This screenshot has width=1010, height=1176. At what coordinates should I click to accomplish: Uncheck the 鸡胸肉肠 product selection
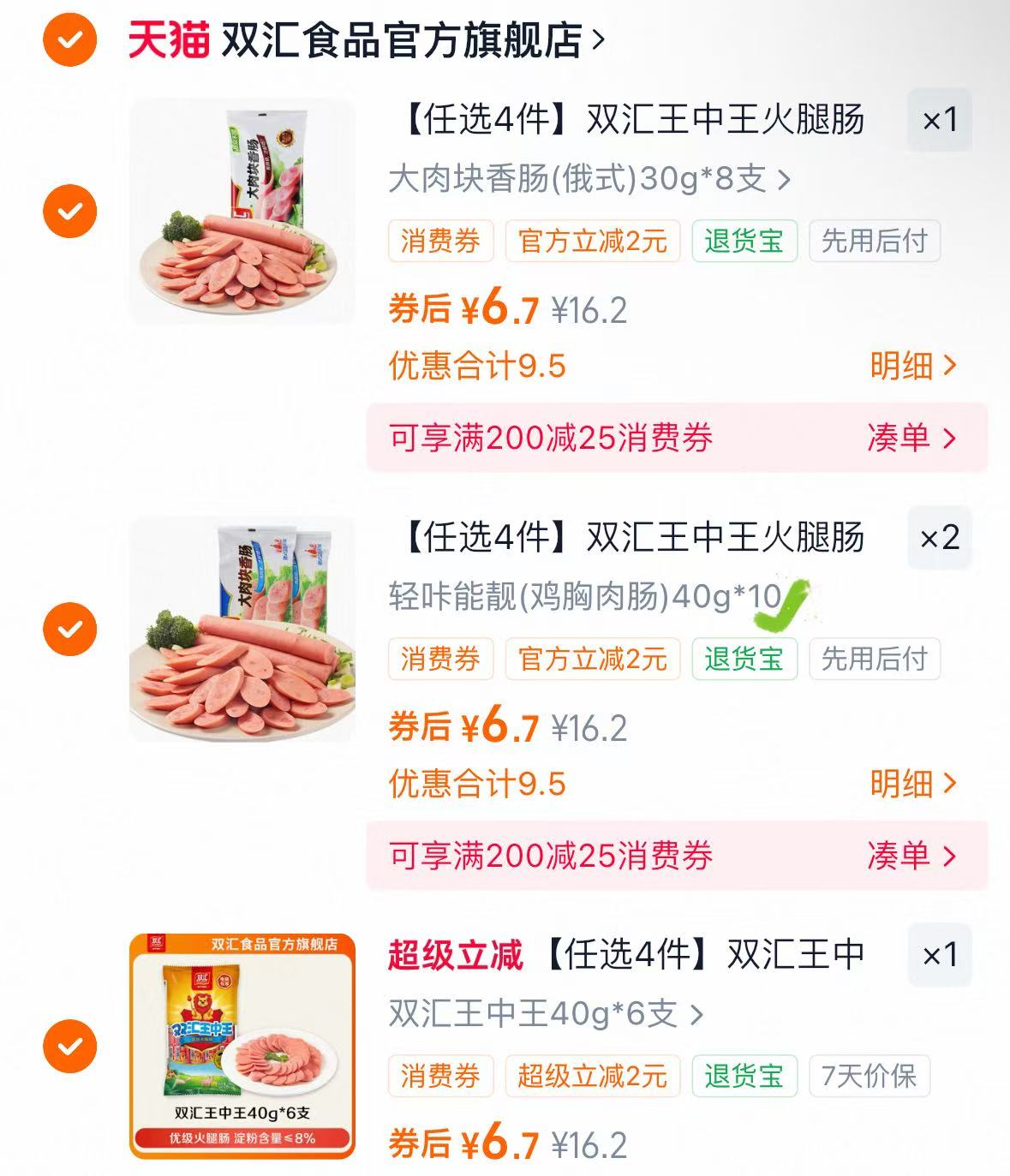69,630
